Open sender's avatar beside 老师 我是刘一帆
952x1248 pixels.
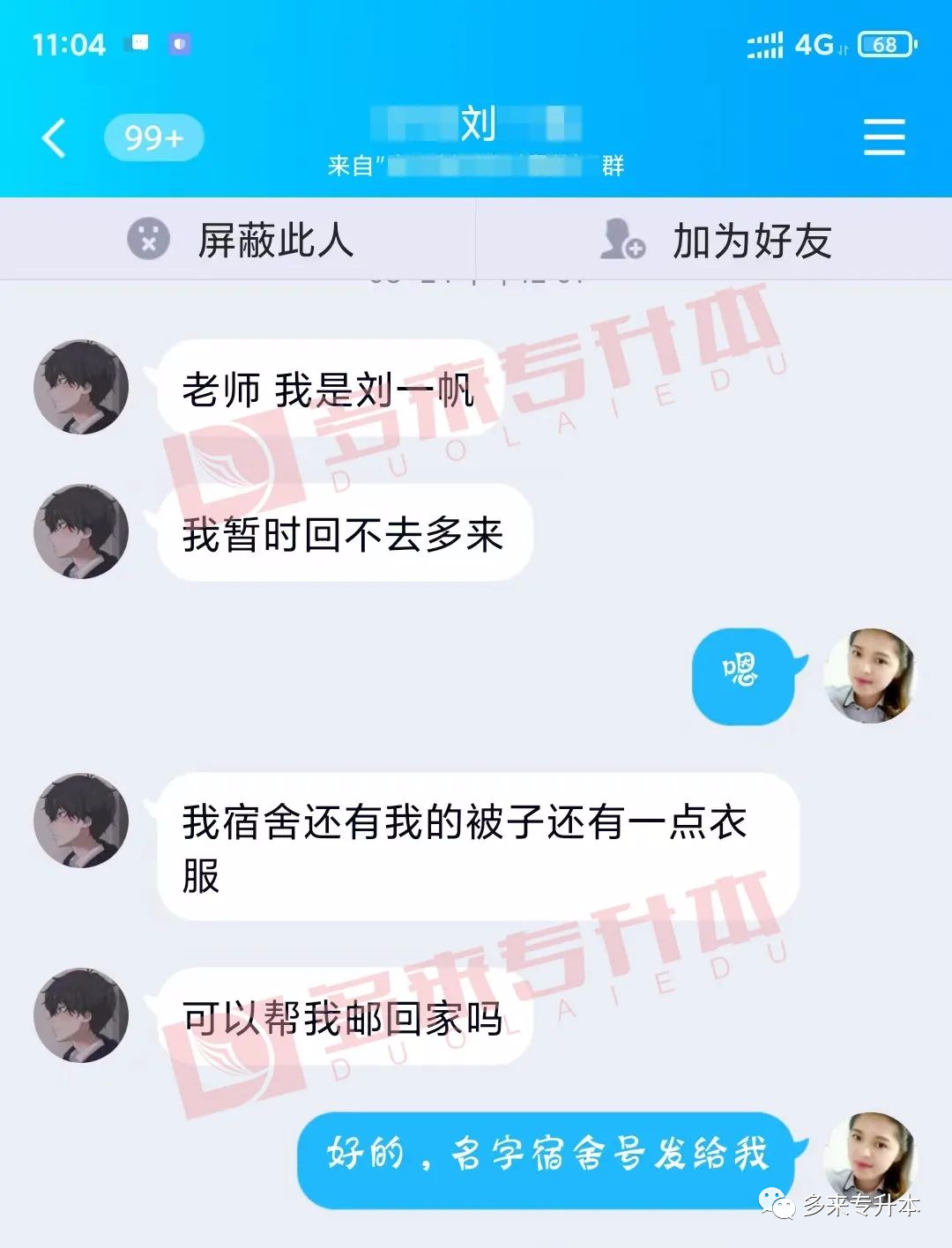(81, 388)
